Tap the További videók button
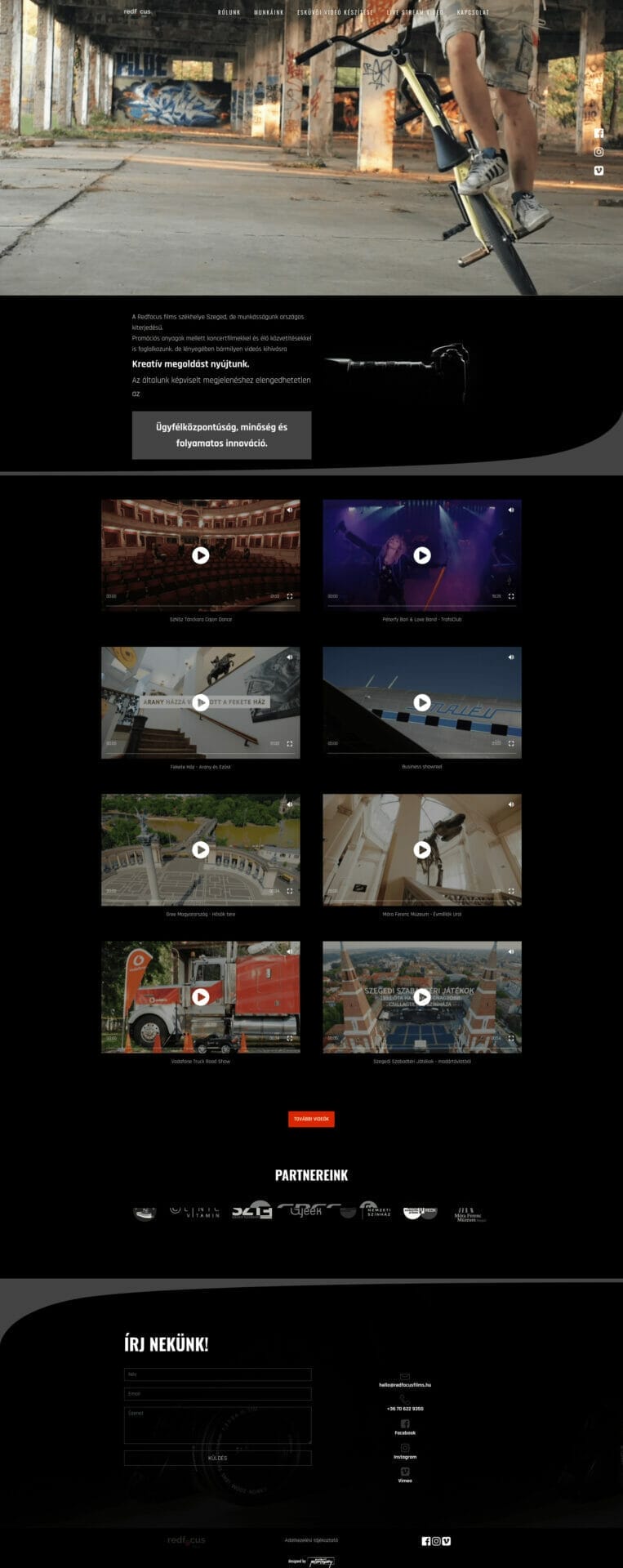Screen dimensions: 623x1568 pos(311,1119)
